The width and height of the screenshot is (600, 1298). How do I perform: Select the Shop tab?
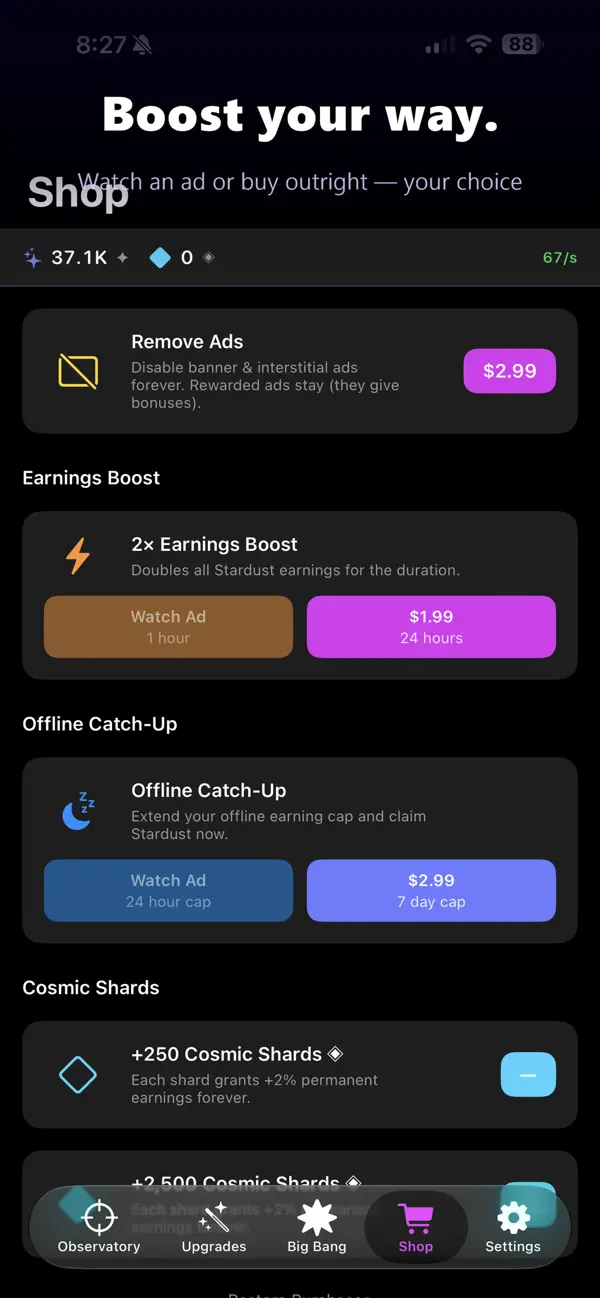[x=416, y=1227]
